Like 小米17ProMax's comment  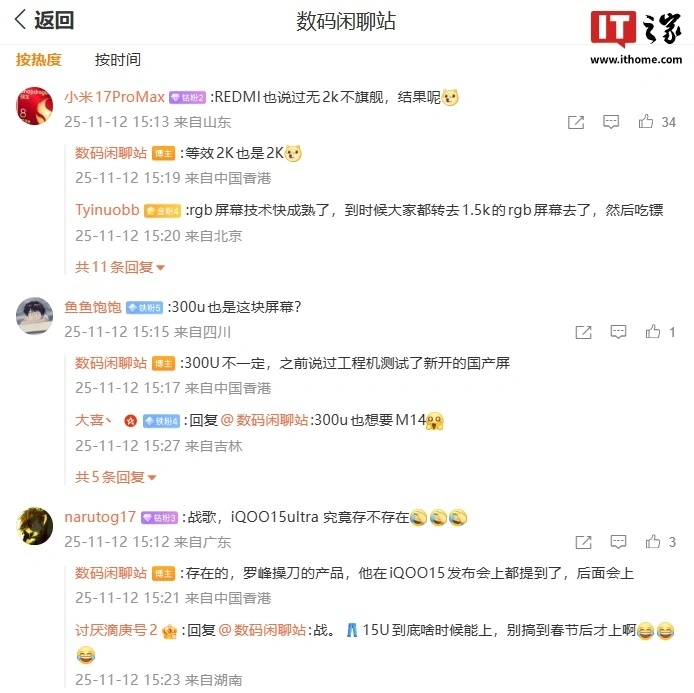coord(647,122)
